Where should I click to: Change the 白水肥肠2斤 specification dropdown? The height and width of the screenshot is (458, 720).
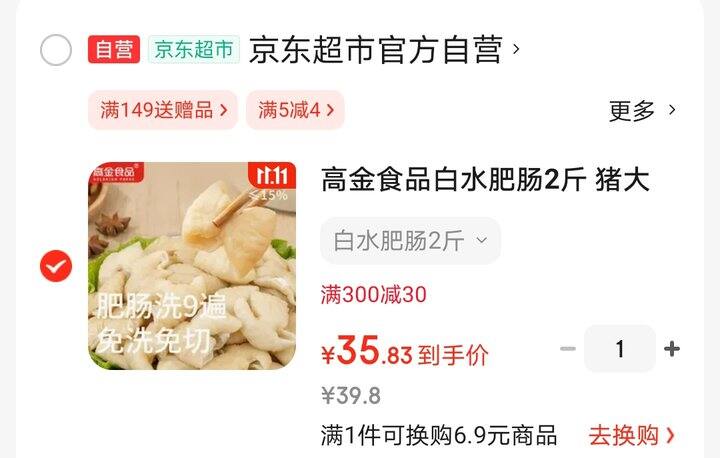[410, 240]
